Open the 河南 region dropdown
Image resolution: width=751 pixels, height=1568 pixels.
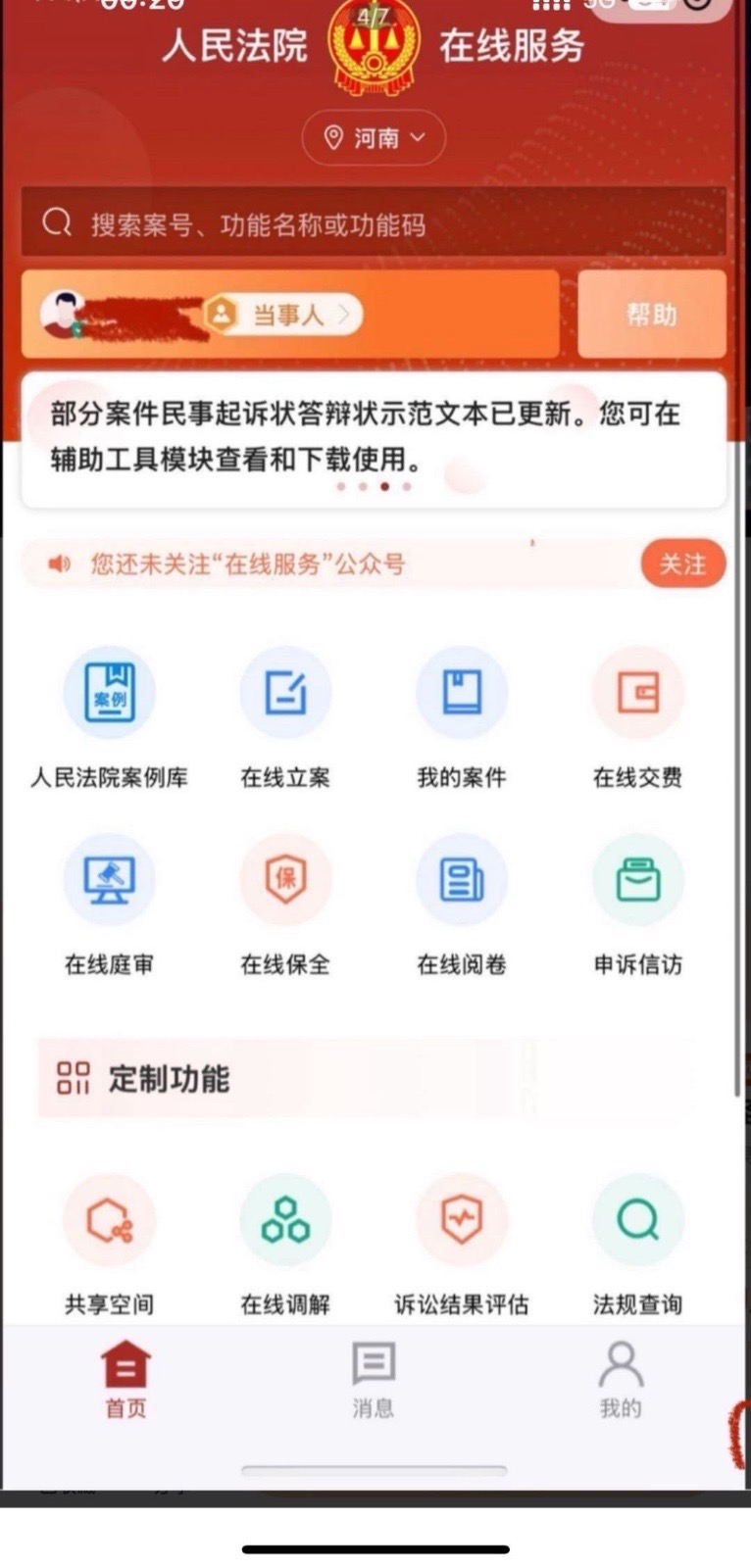pos(374,138)
